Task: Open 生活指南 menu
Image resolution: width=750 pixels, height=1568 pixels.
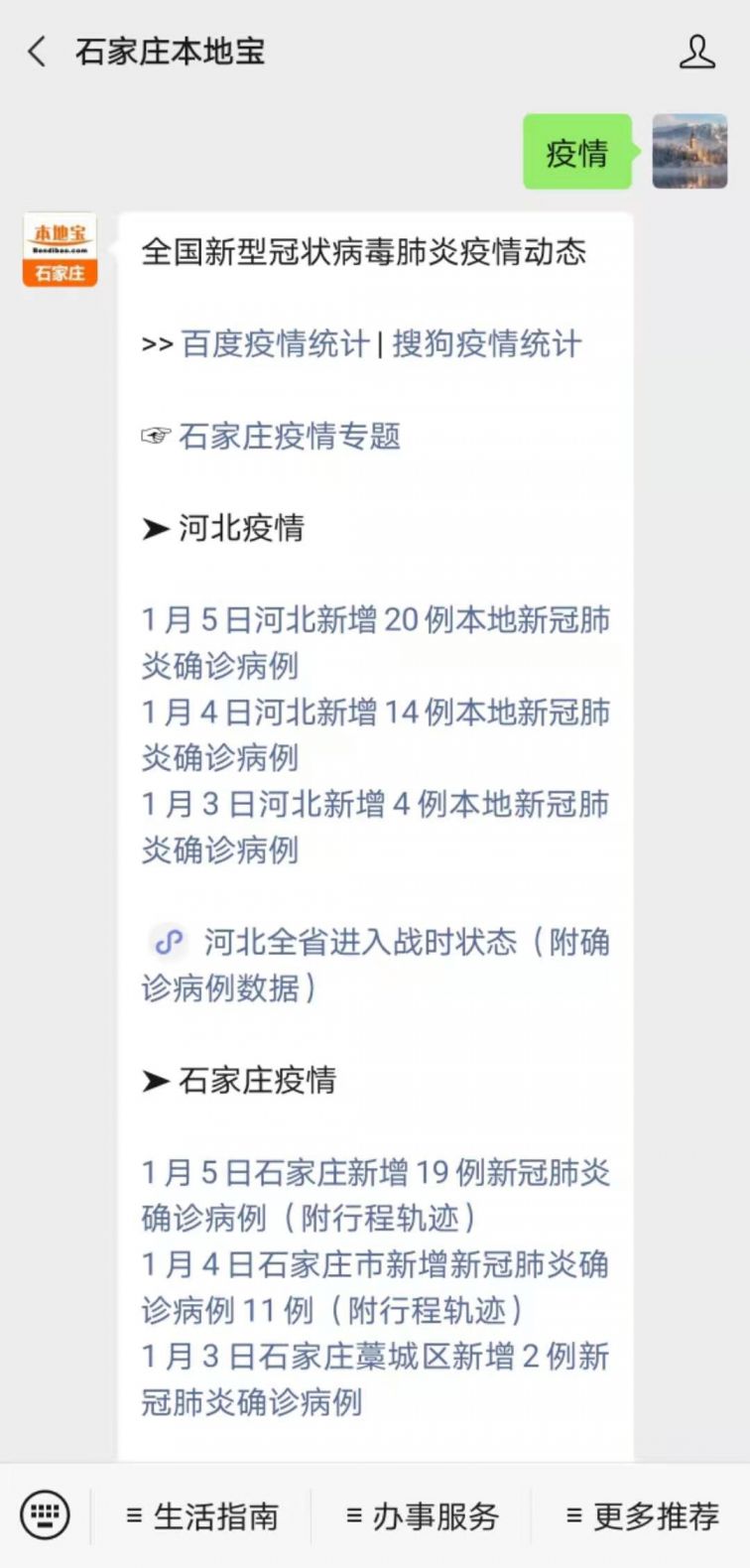Action: [x=202, y=1516]
